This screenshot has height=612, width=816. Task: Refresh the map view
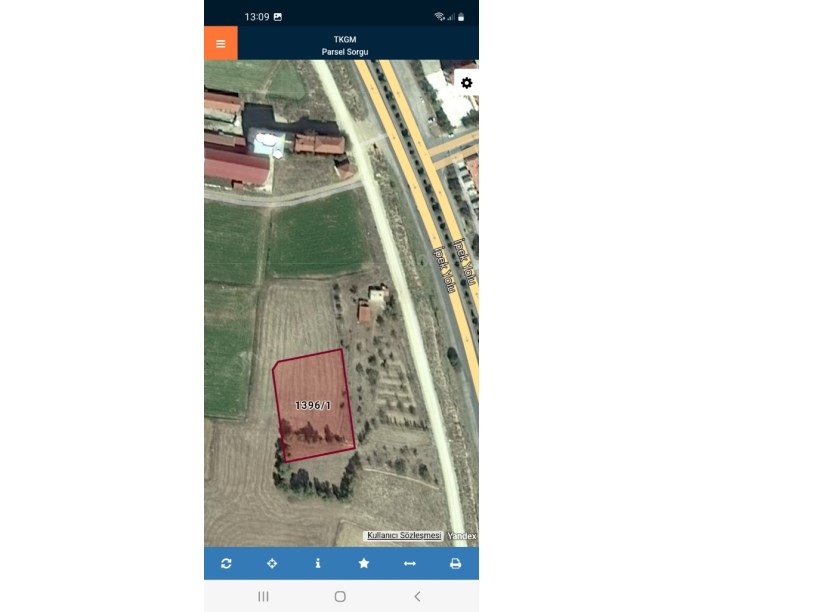(x=226, y=563)
